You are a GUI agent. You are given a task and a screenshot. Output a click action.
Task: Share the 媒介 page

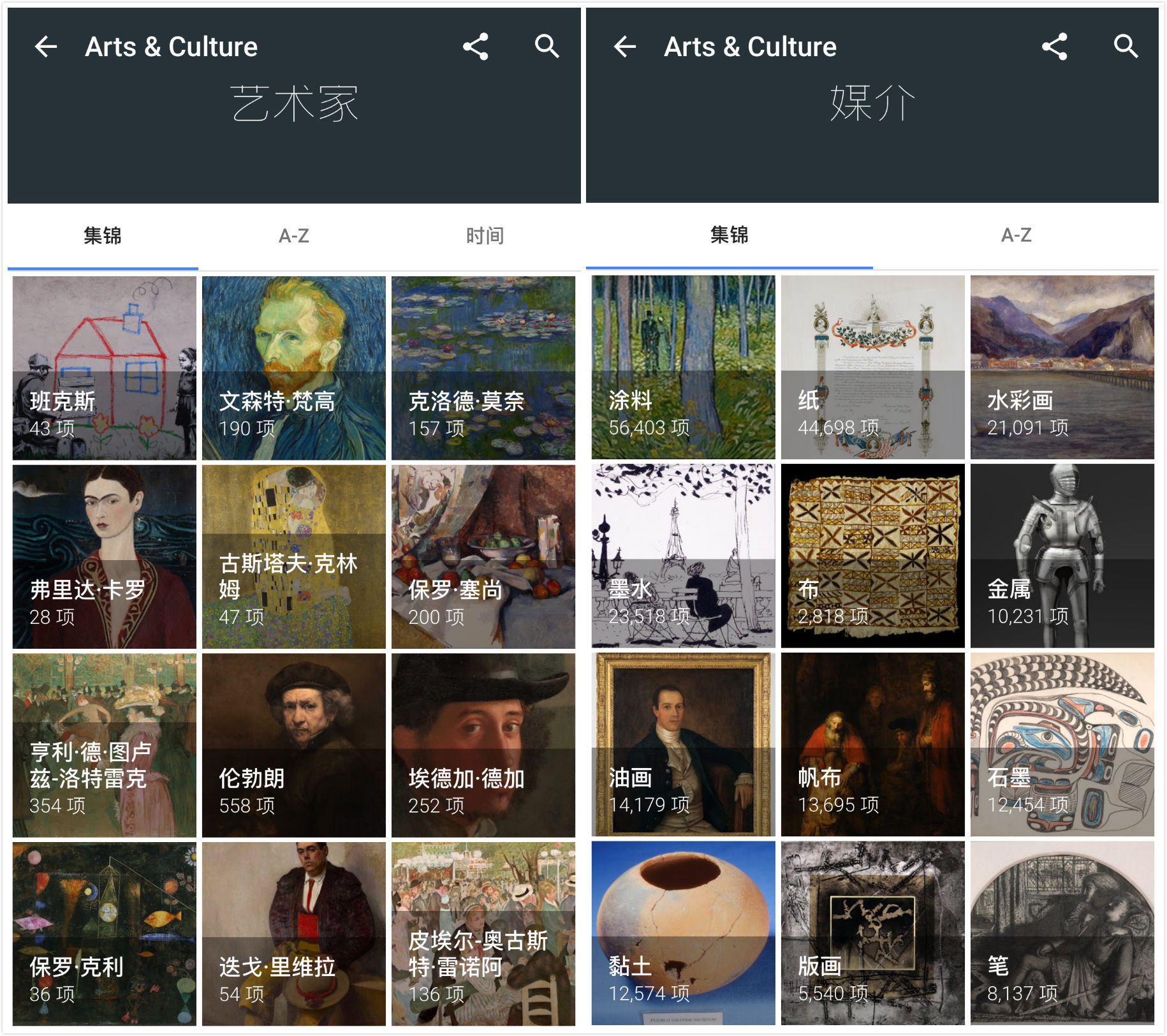1054,47
